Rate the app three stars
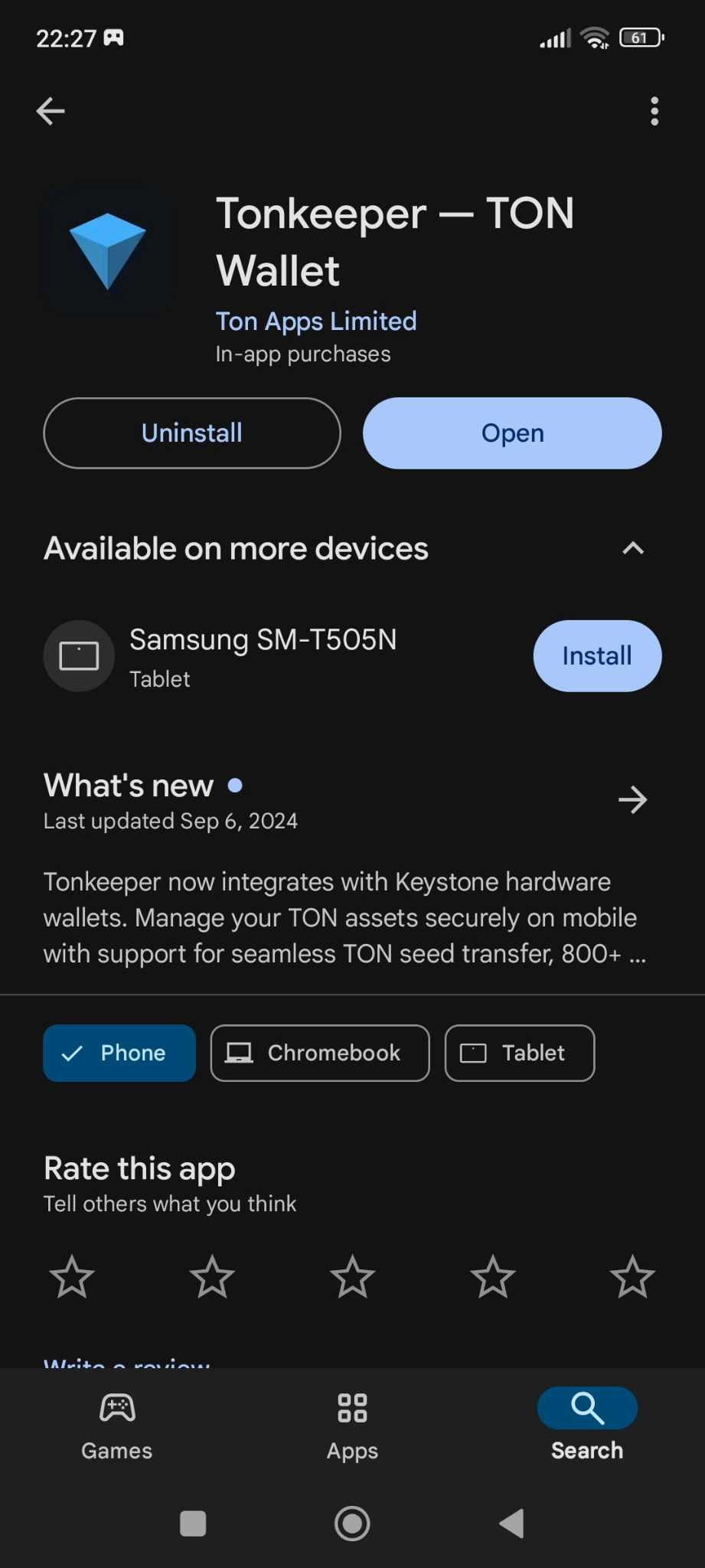705x1568 pixels. 352,1276
